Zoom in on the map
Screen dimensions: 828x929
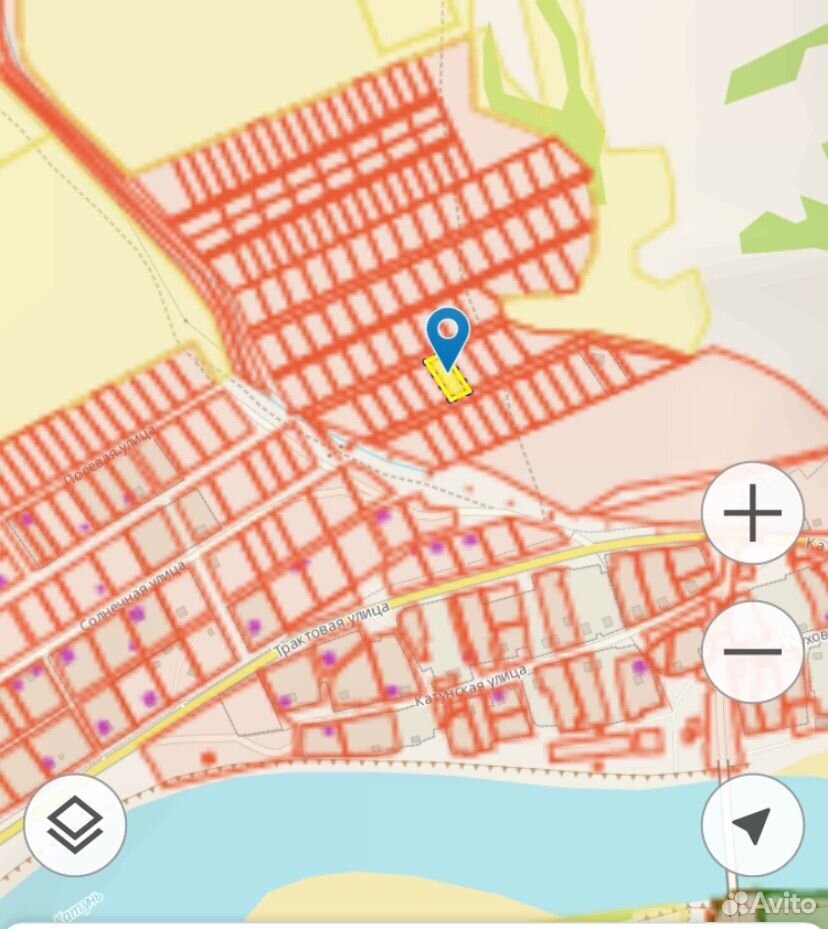[x=752, y=513]
